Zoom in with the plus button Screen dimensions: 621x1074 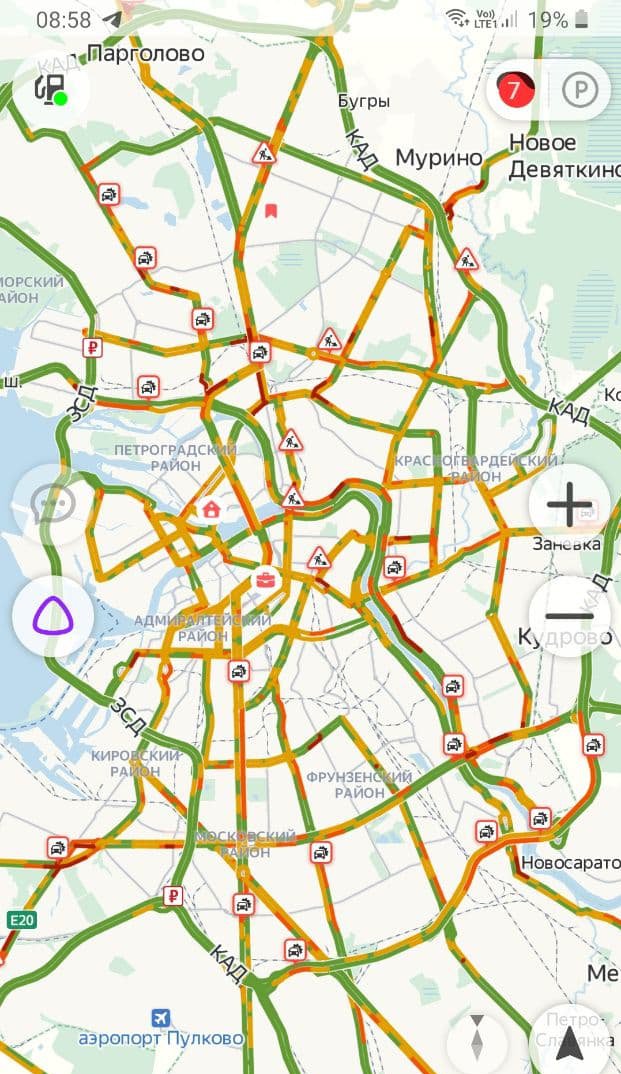(x=569, y=504)
